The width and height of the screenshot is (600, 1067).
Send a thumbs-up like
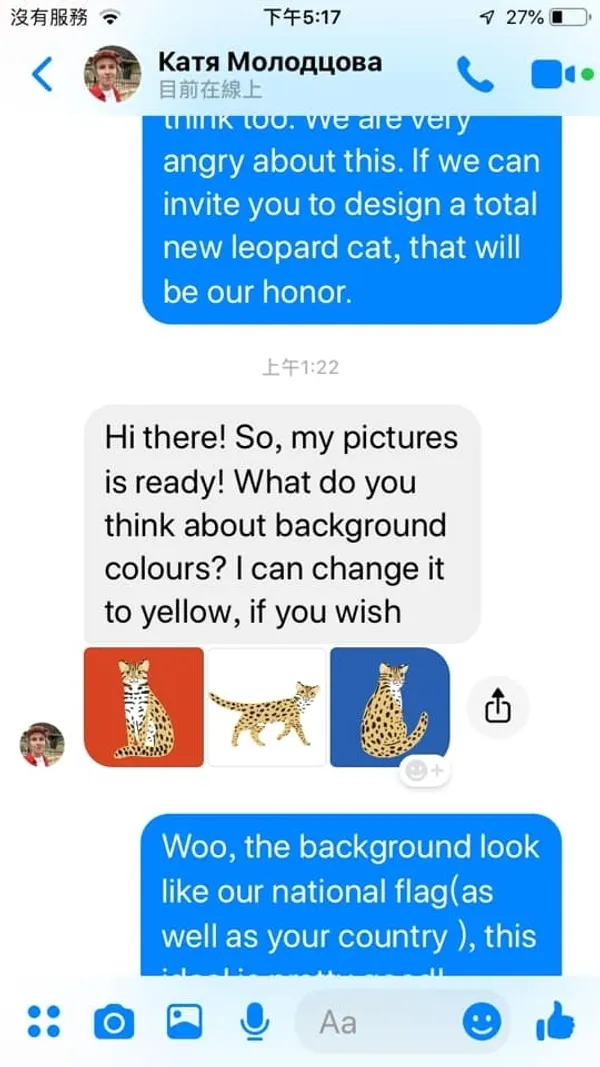554,1020
